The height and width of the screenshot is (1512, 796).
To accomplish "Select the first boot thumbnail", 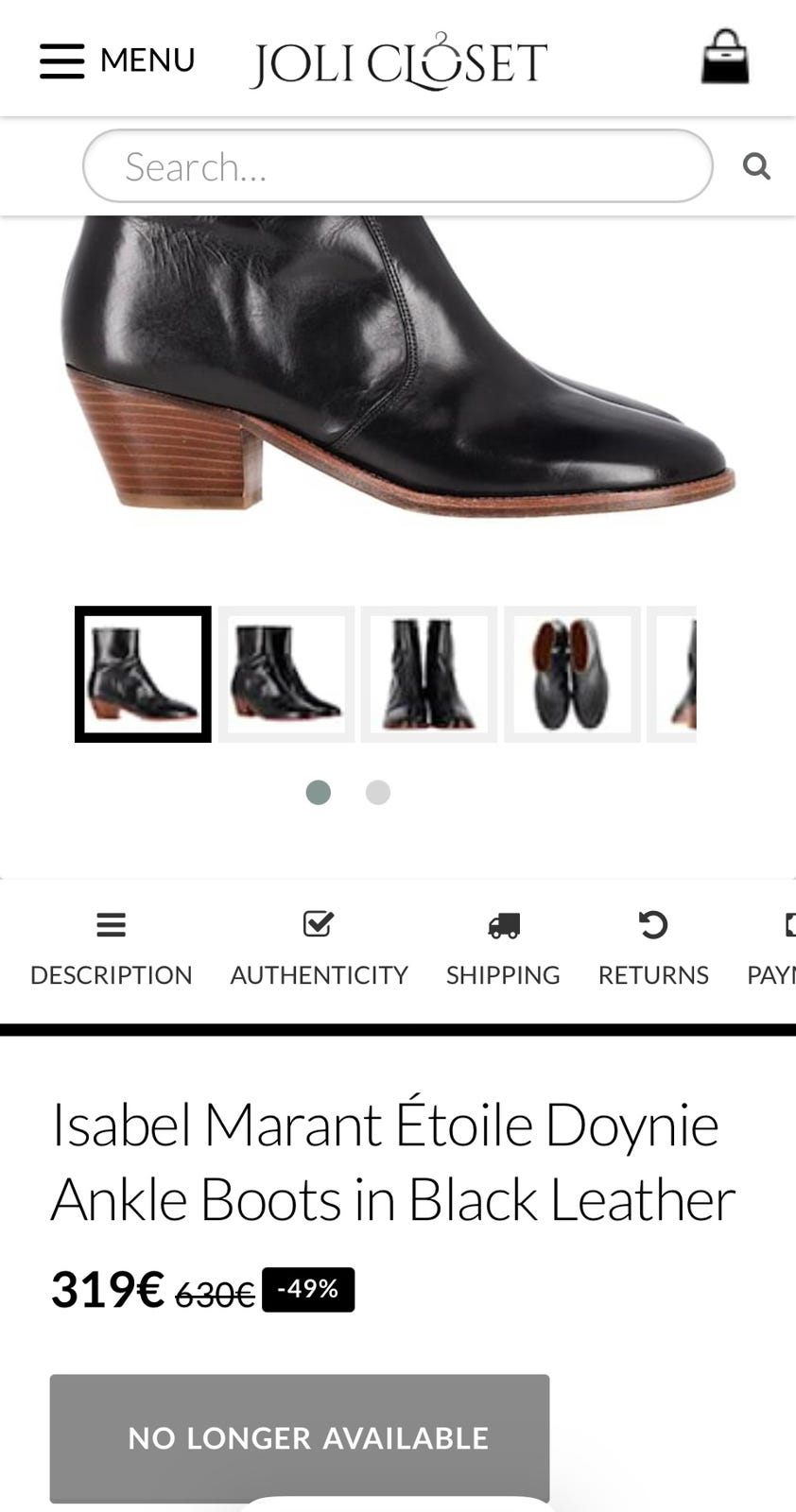I will [143, 674].
